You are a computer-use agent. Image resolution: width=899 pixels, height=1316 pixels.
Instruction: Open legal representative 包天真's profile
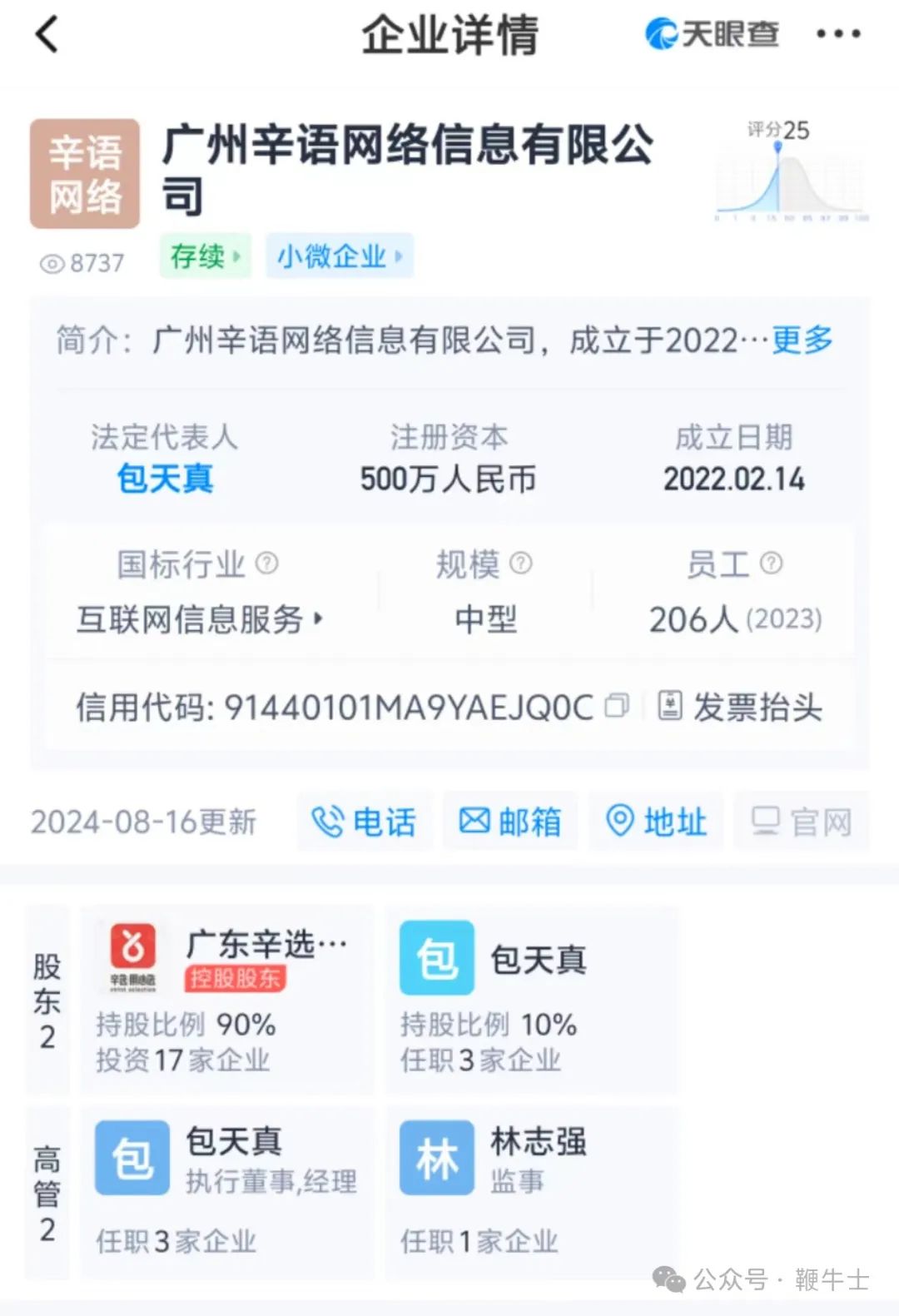point(165,479)
